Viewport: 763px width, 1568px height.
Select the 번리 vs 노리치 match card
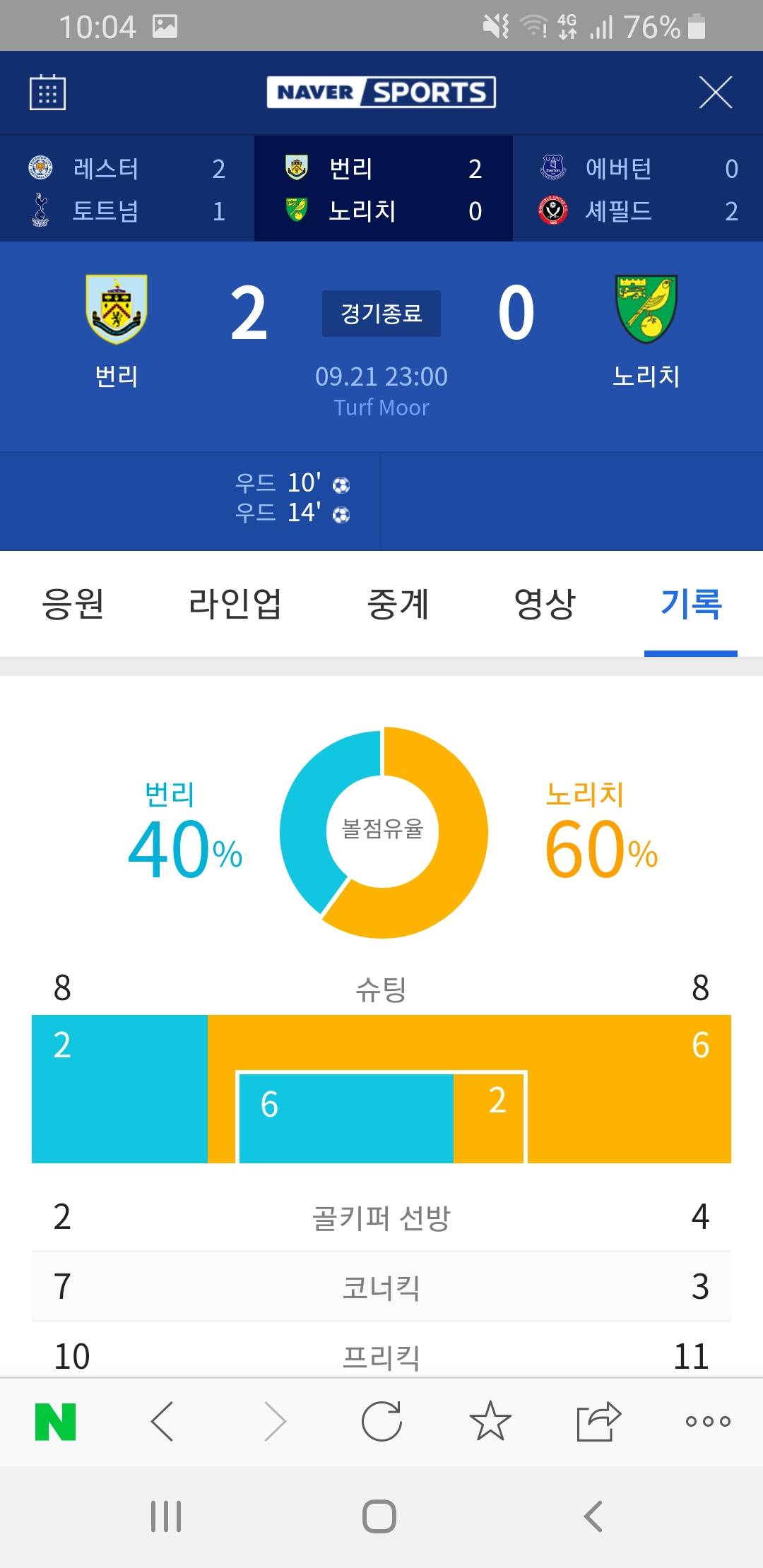(383, 189)
